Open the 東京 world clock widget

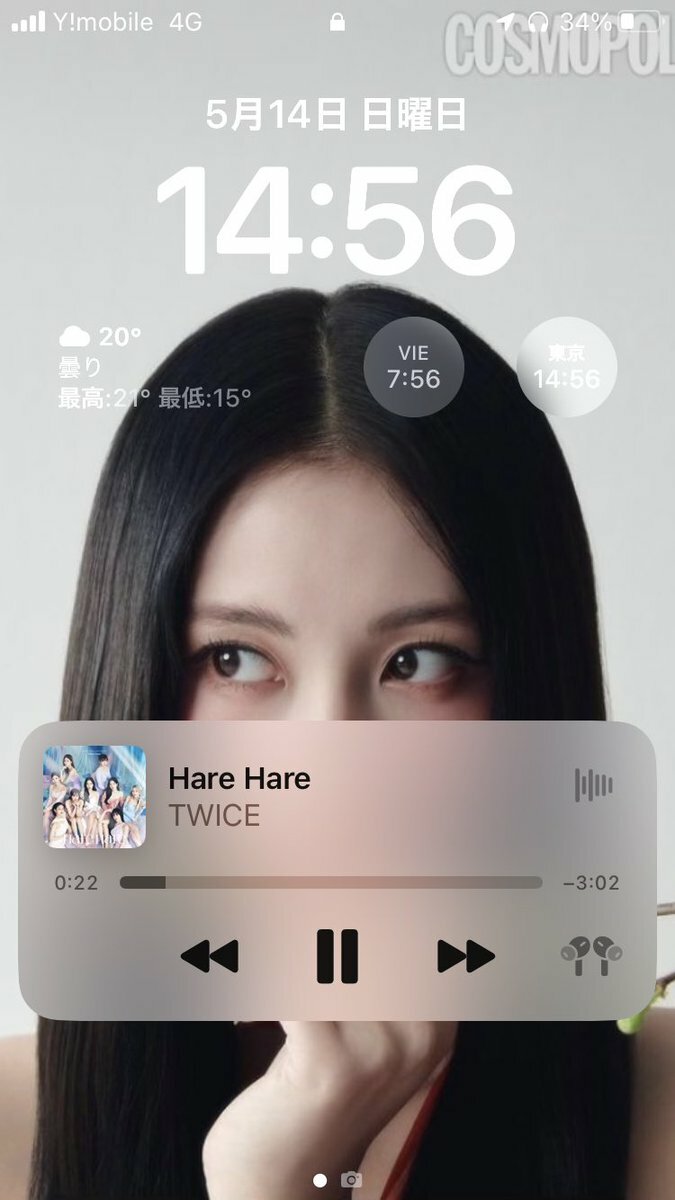(566, 367)
